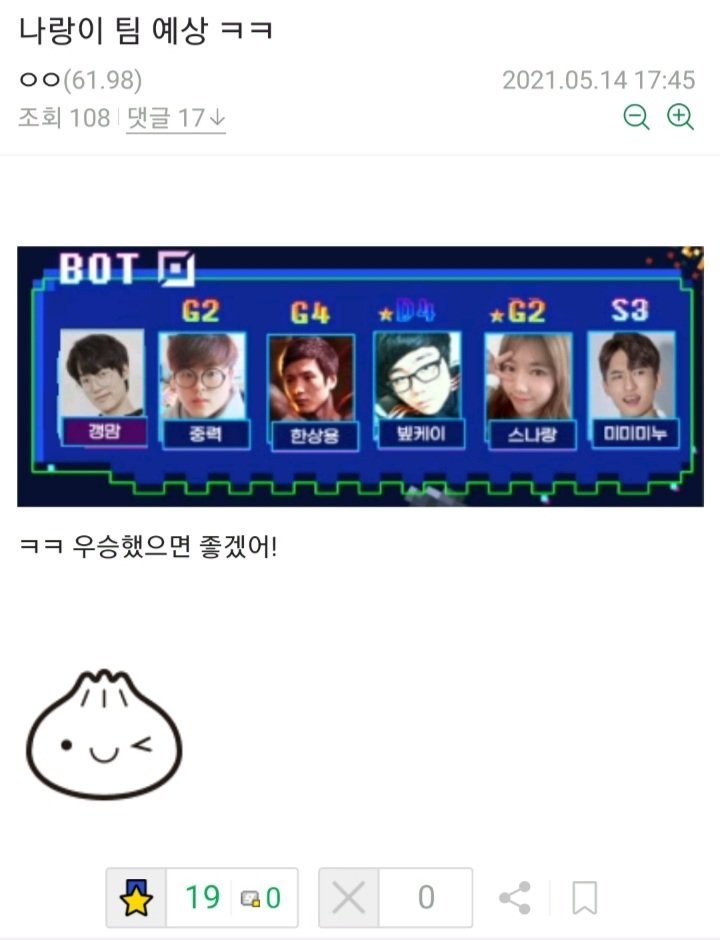The image size is (720, 940).
Task: Open the BOT lineup image in the post
Action: [x=360, y=376]
